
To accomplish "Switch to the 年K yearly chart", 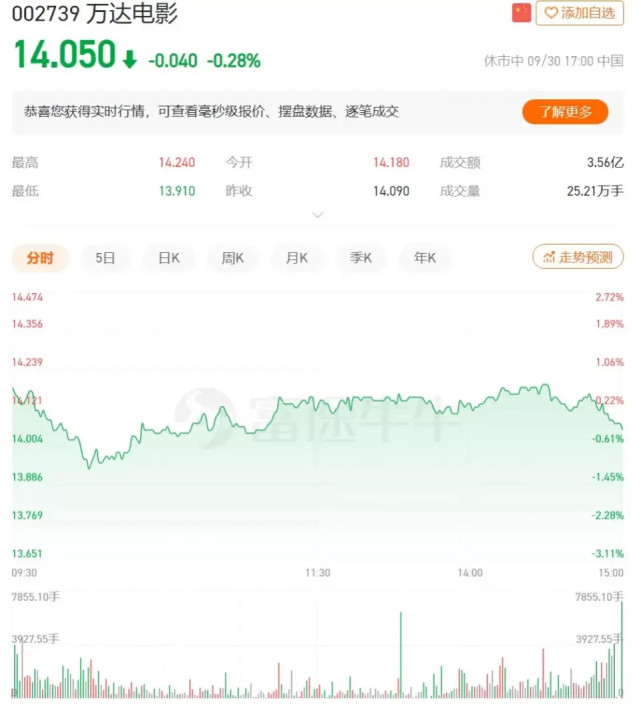I will pos(425,258).
